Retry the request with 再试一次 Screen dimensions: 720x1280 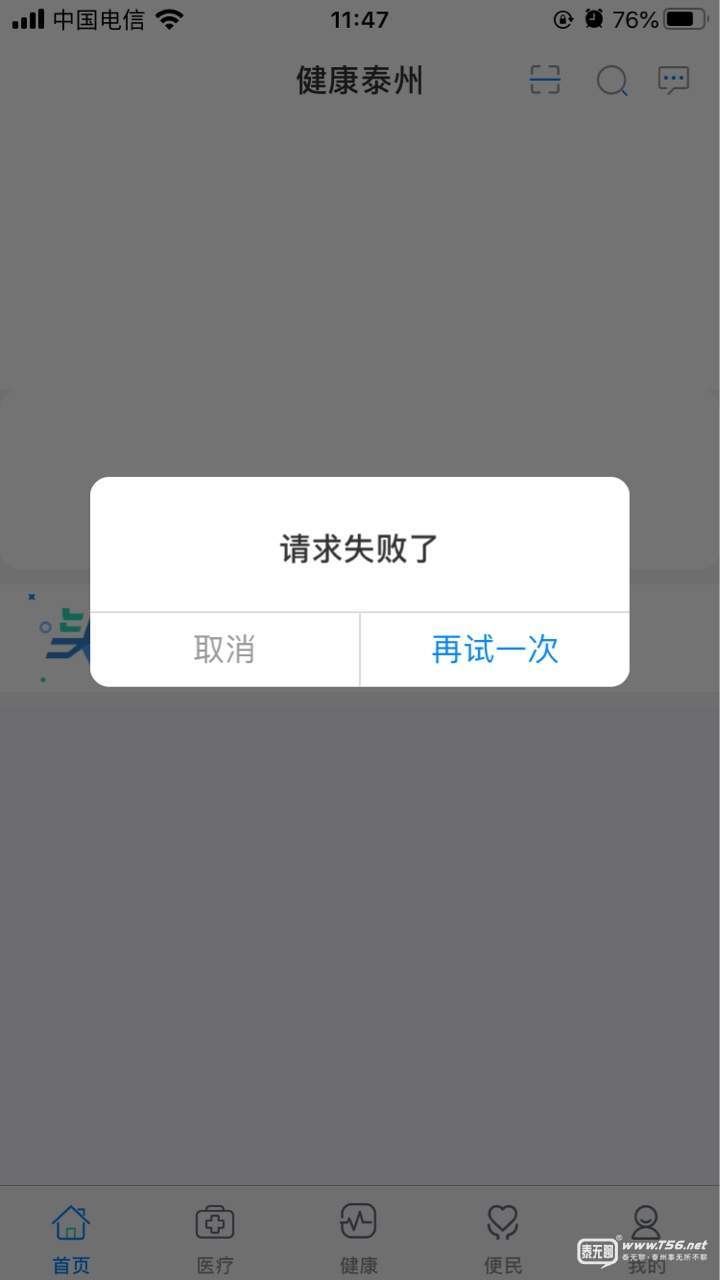point(495,650)
